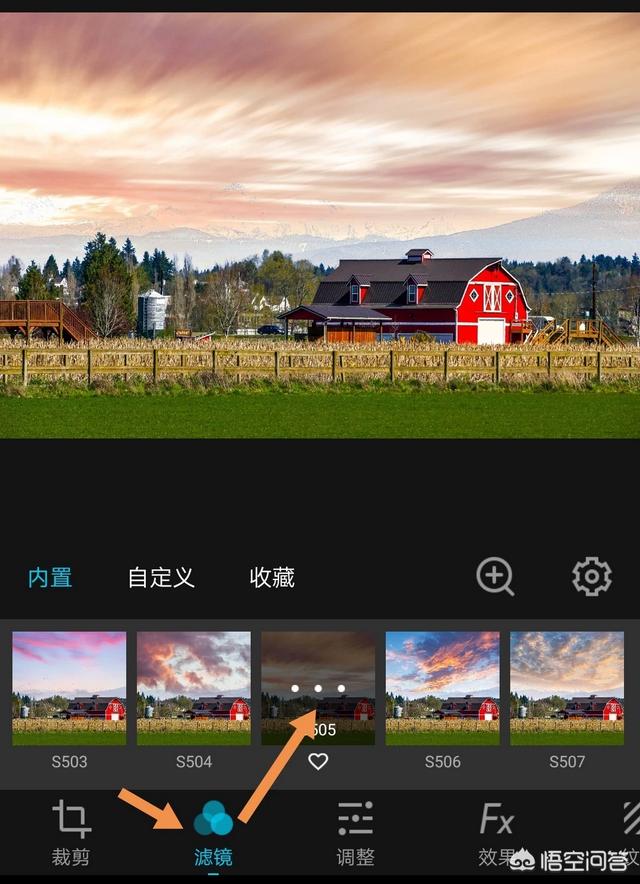The width and height of the screenshot is (640, 884).
Task: Open the filter settings gear
Action: point(591,577)
